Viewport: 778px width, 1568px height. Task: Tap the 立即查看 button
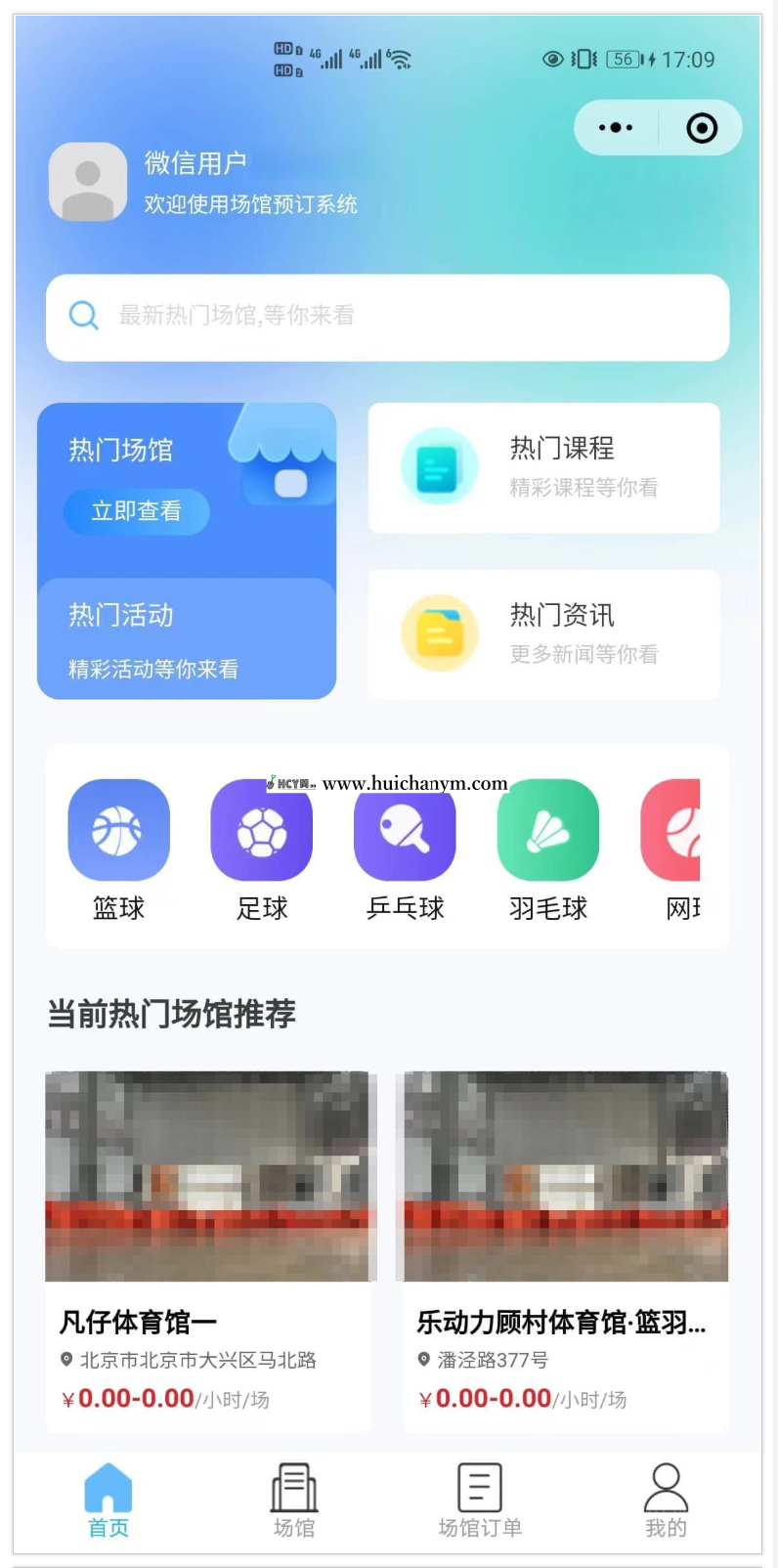click(136, 511)
